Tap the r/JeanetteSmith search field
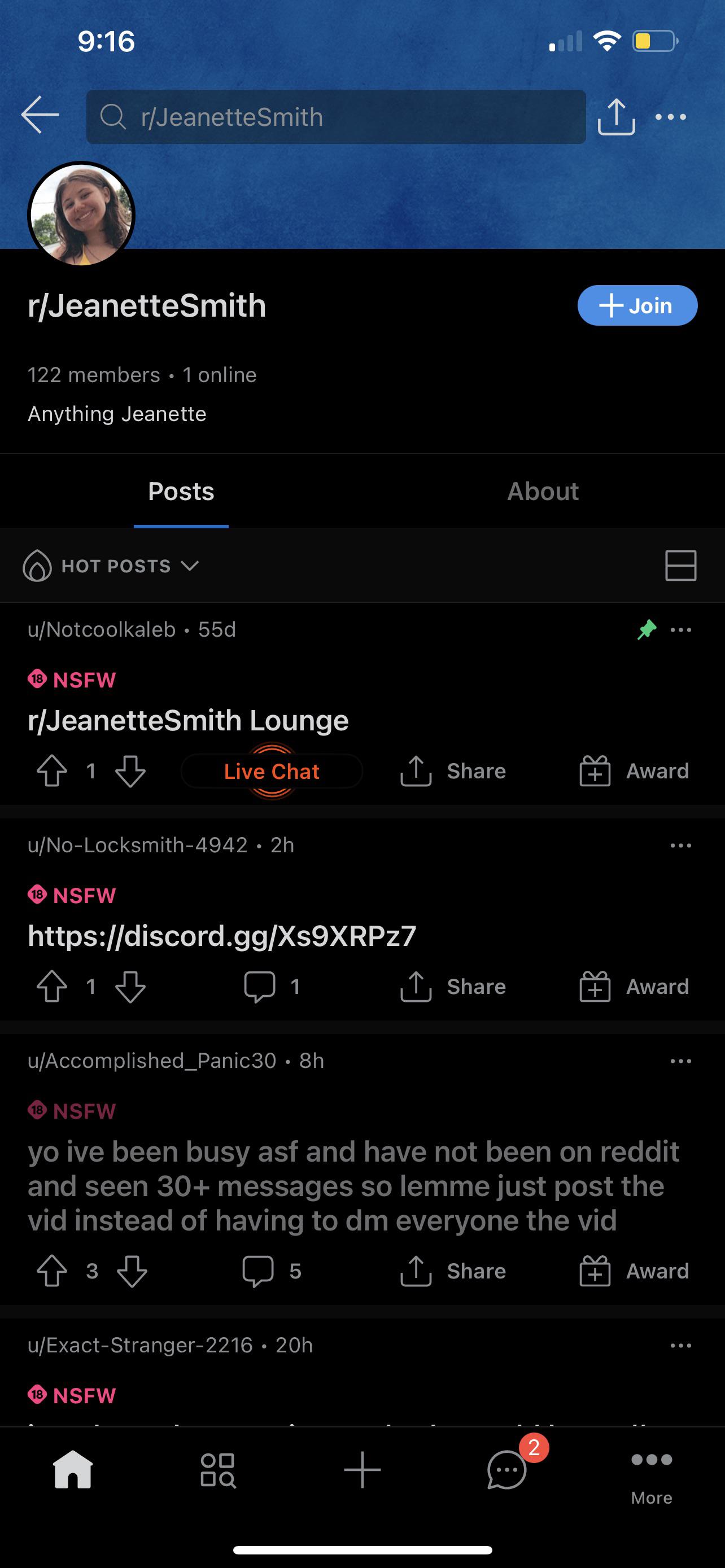 click(335, 117)
